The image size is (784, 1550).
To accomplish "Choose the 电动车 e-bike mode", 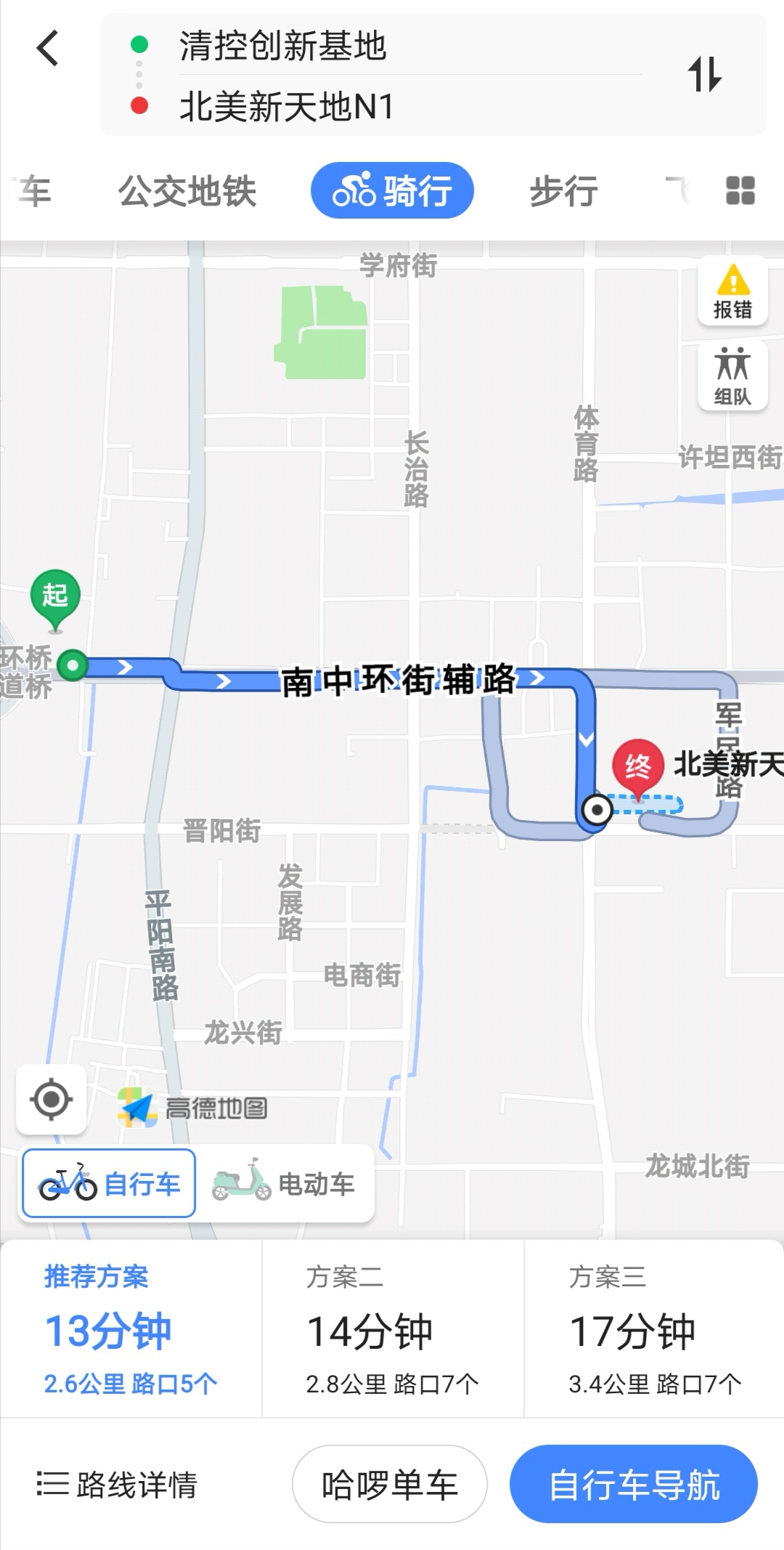I will [x=284, y=1183].
